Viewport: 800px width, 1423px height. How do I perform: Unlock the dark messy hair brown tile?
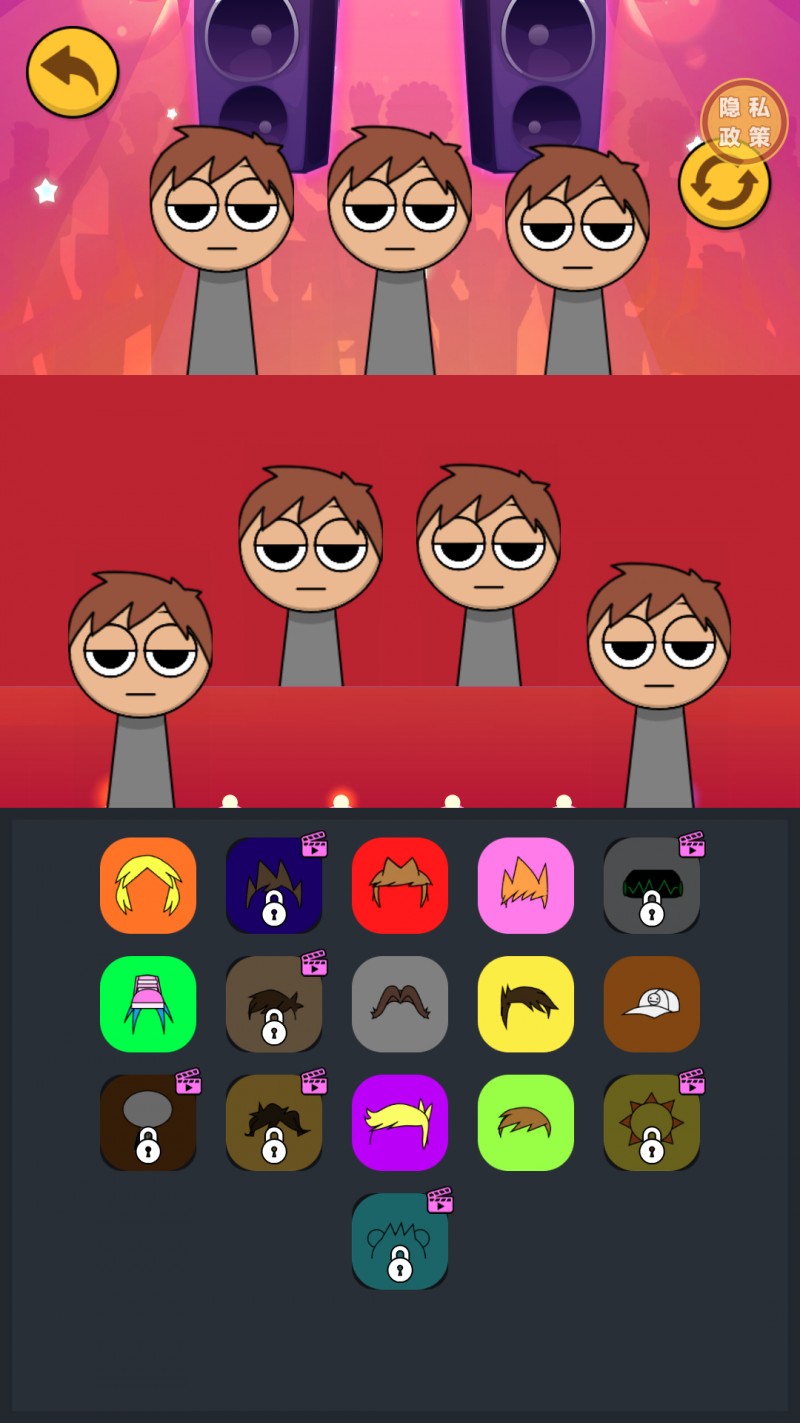274,1004
